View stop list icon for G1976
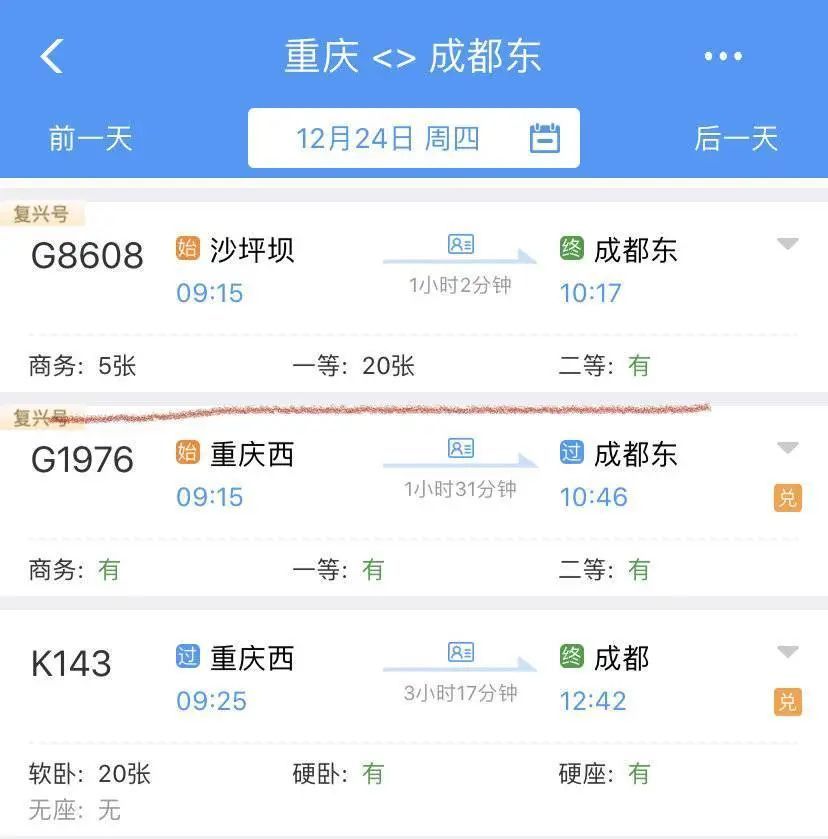Screen dimensions: 828x839 pyautogui.click(x=460, y=449)
